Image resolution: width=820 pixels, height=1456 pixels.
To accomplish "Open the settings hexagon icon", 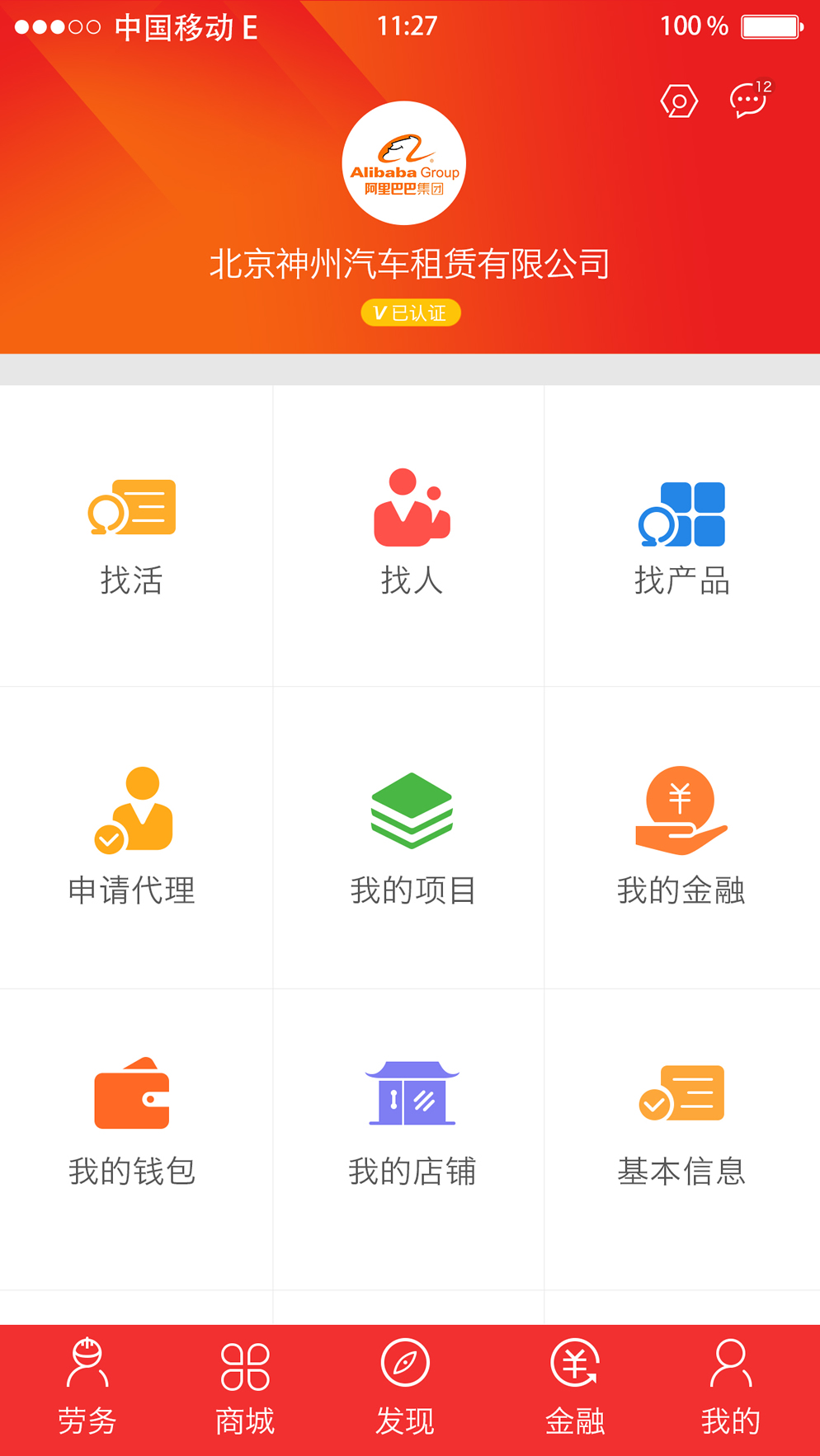I will coord(679,101).
